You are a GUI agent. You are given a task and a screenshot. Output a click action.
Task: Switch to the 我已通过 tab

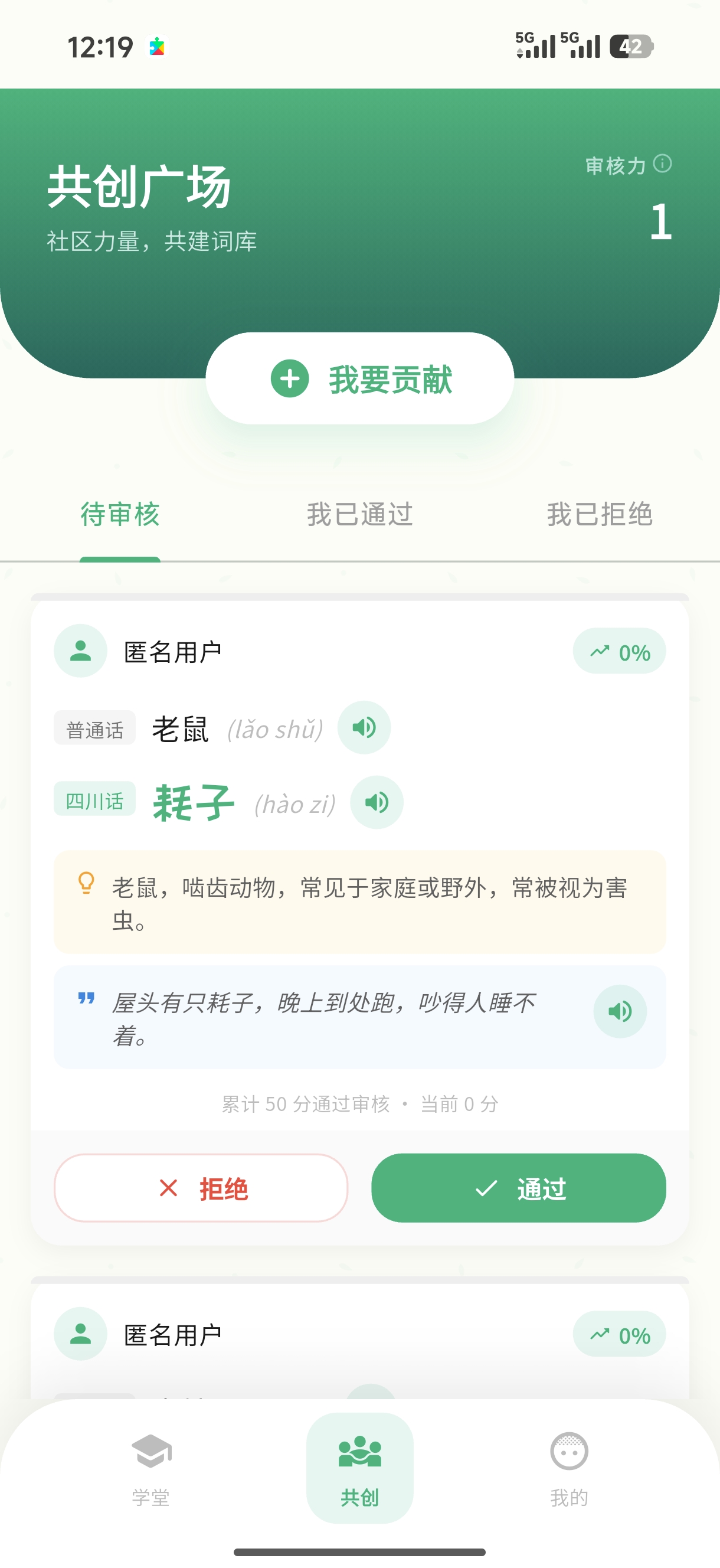click(359, 514)
